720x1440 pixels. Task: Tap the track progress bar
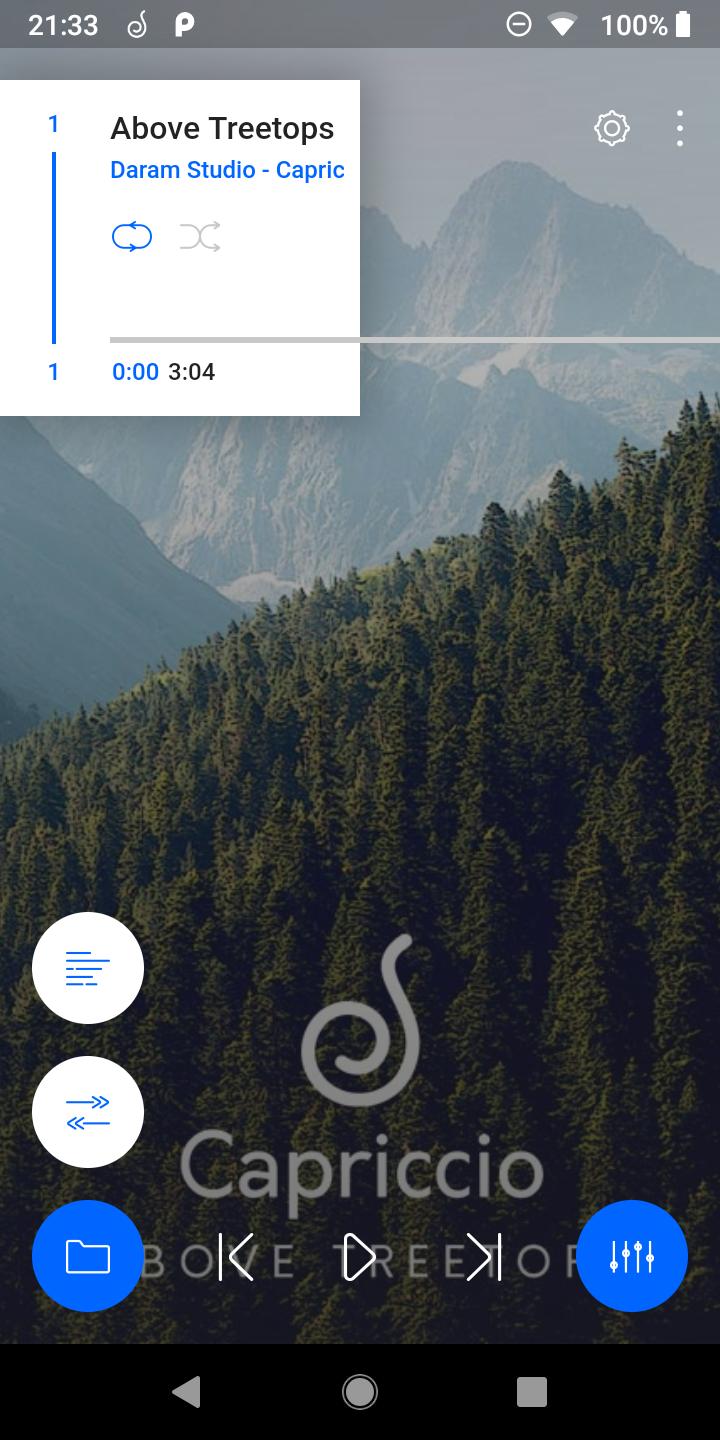coord(415,340)
